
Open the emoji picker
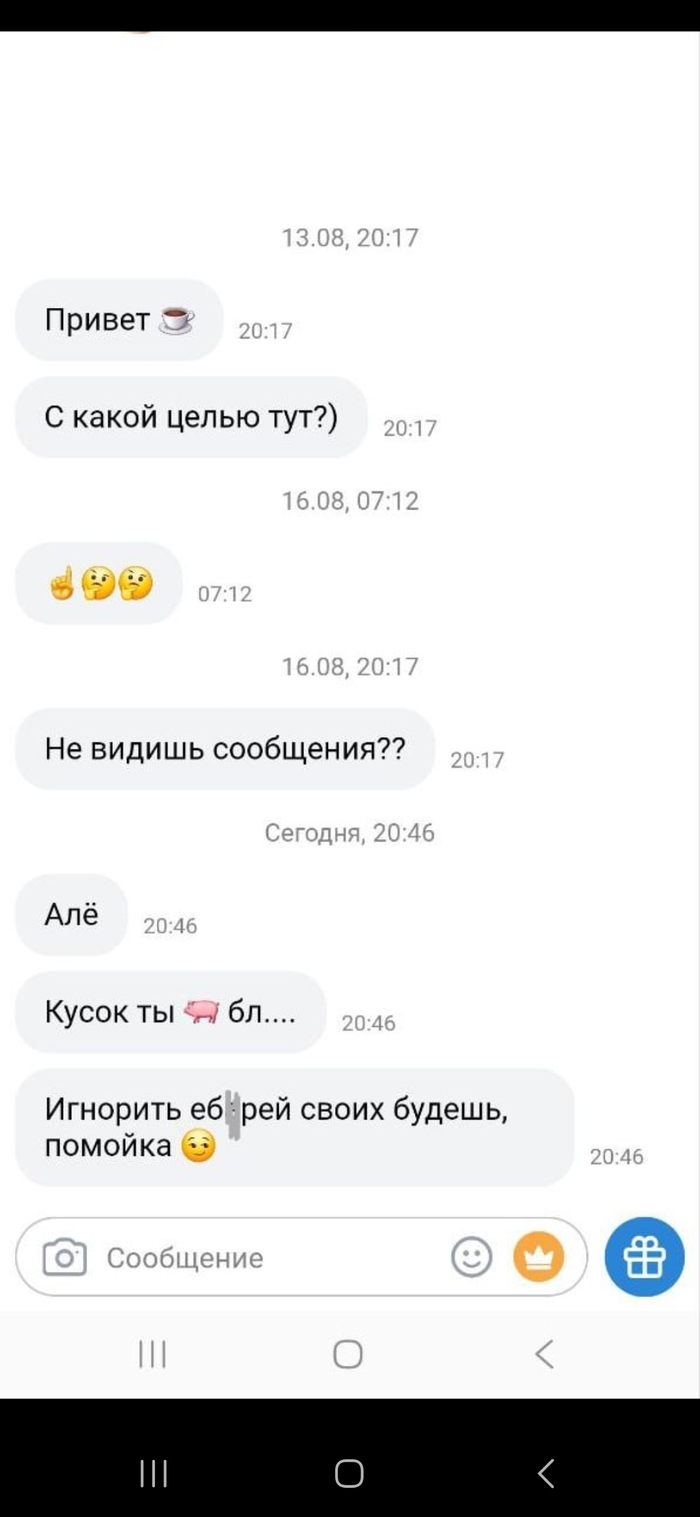[x=472, y=1257]
